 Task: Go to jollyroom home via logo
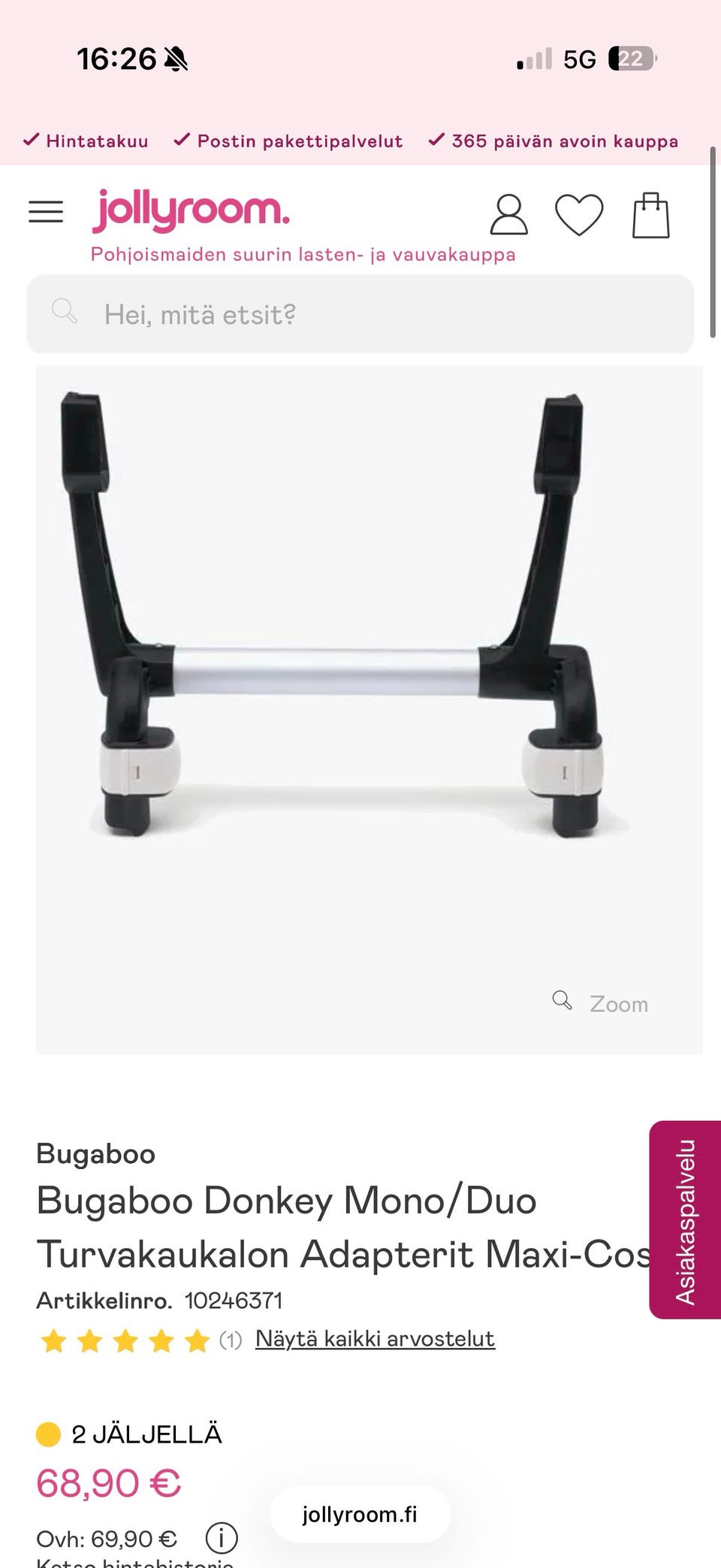[191, 210]
